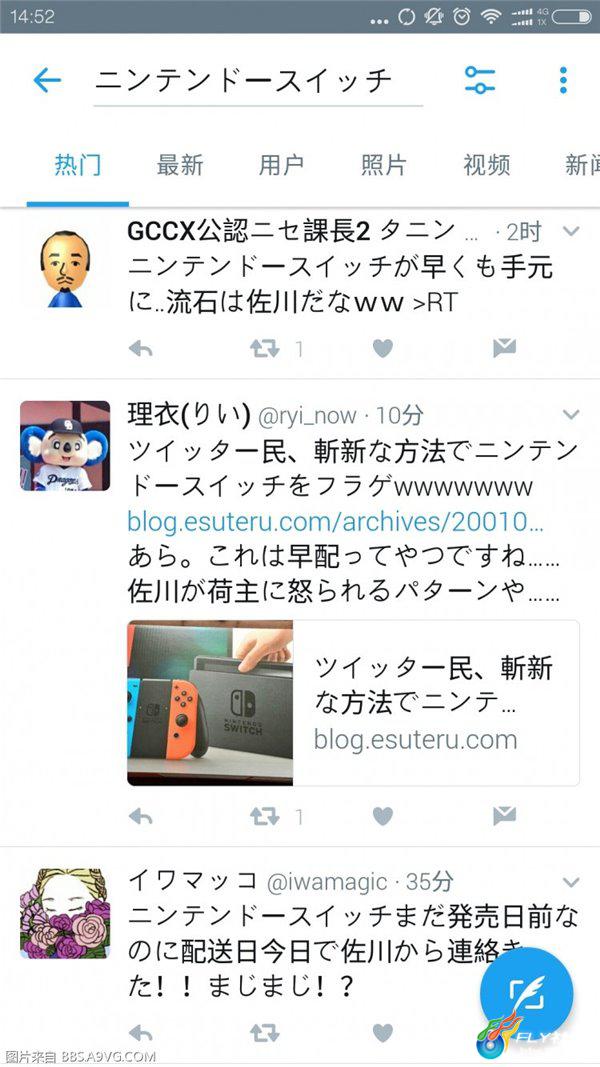Open the search filter settings

pyautogui.click(x=480, y=81)
